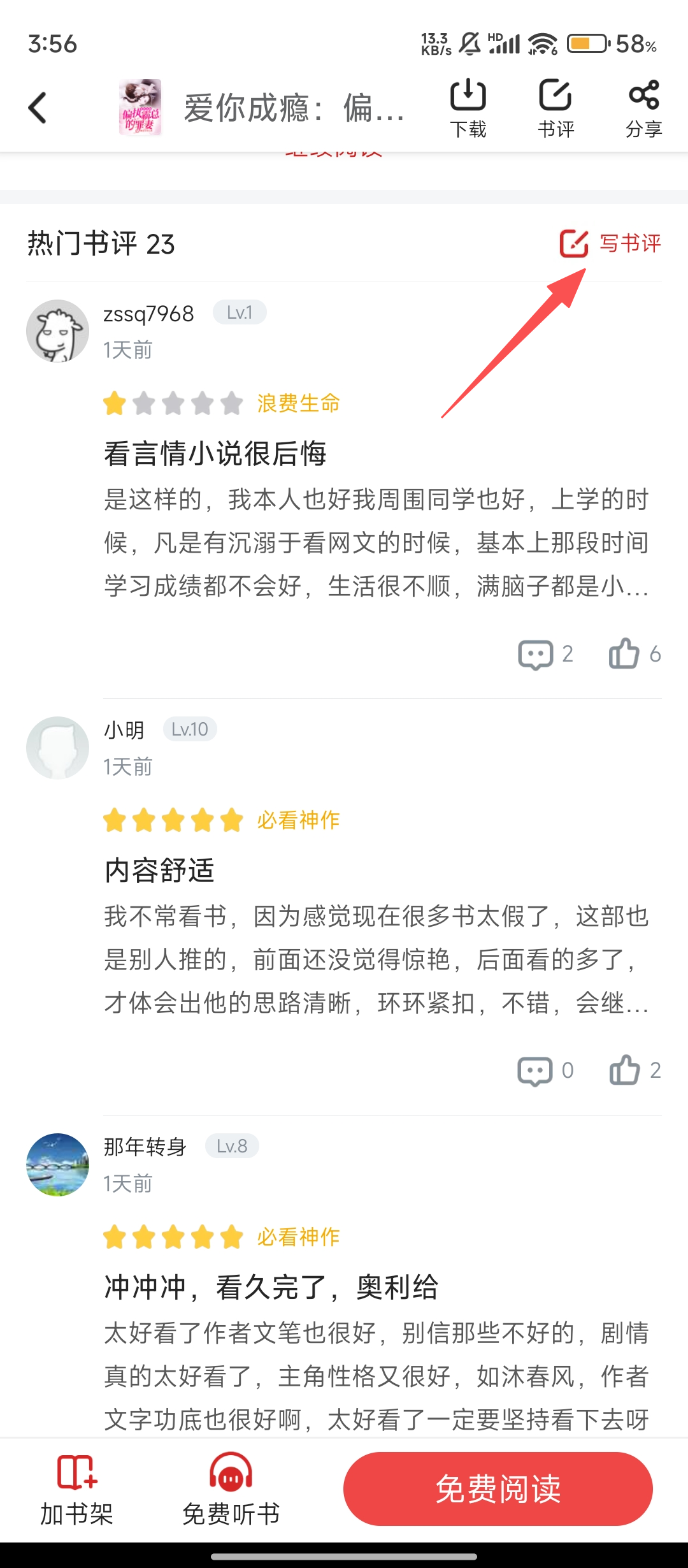Viewport: 688px width, 1568px height.
Task: Start 免费听书 audio listening
Action: click(231, 1489)
